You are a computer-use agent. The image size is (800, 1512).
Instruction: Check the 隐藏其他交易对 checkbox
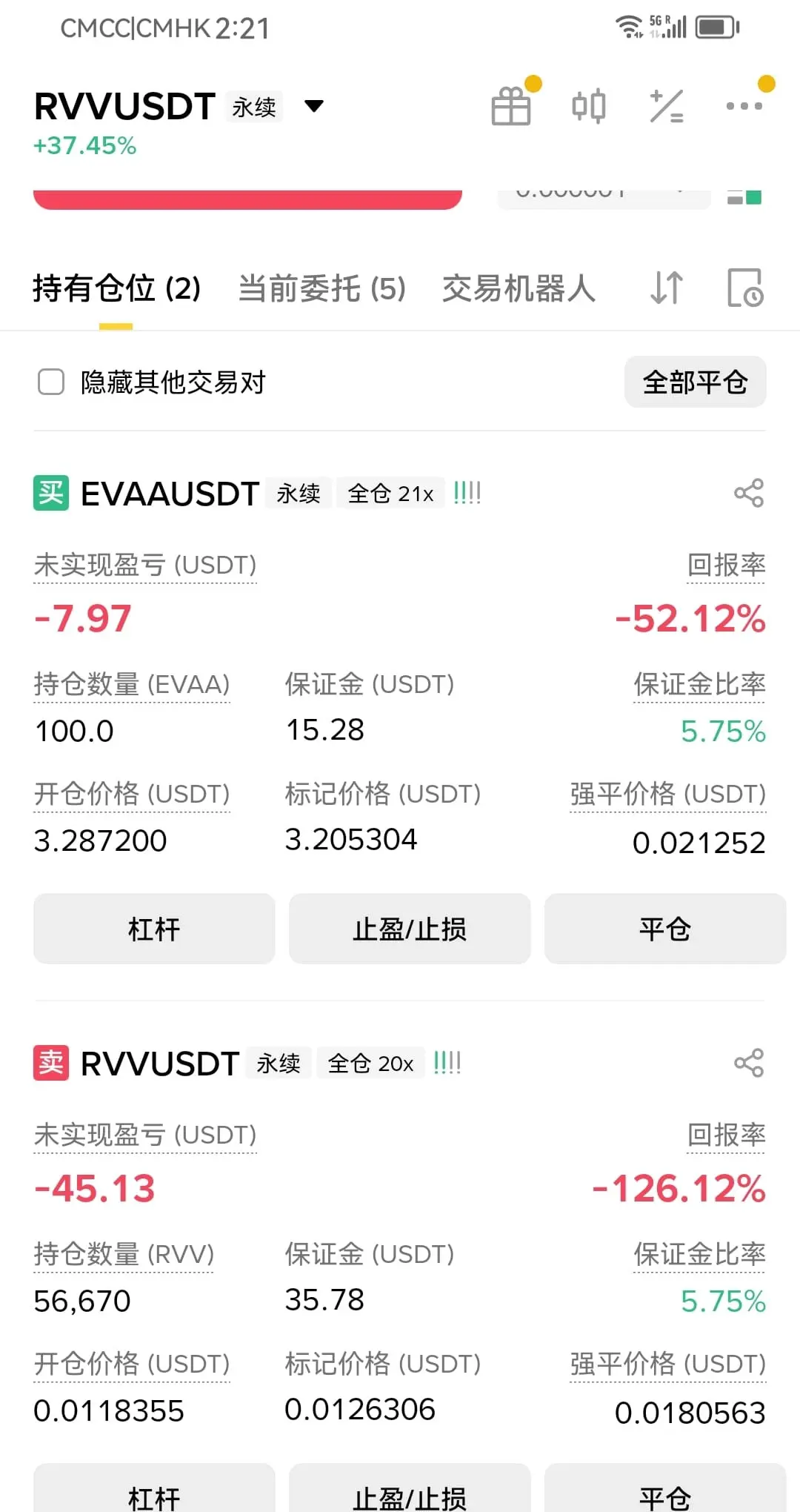pyautogui.click(x=51, y=382)
